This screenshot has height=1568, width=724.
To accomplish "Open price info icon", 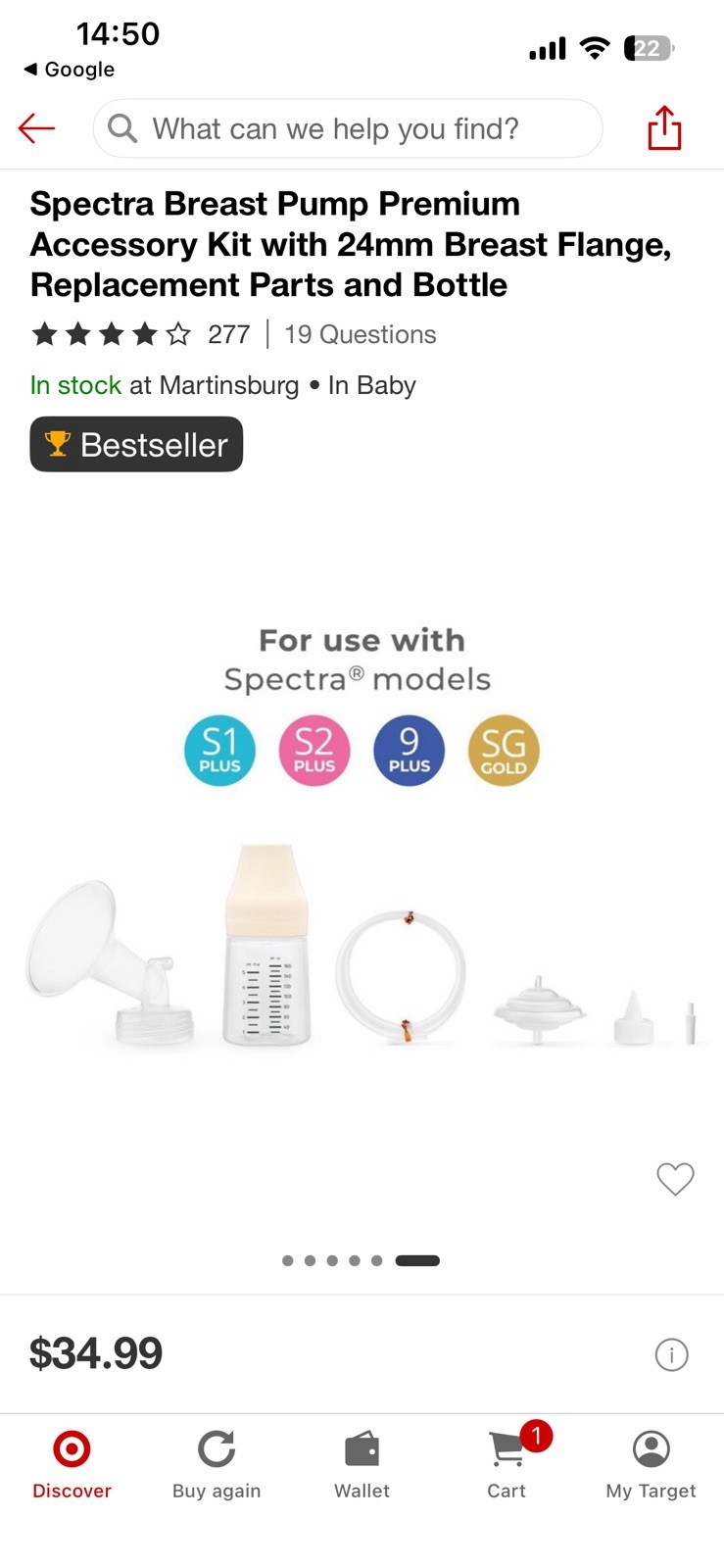I will pos(671,1354).
